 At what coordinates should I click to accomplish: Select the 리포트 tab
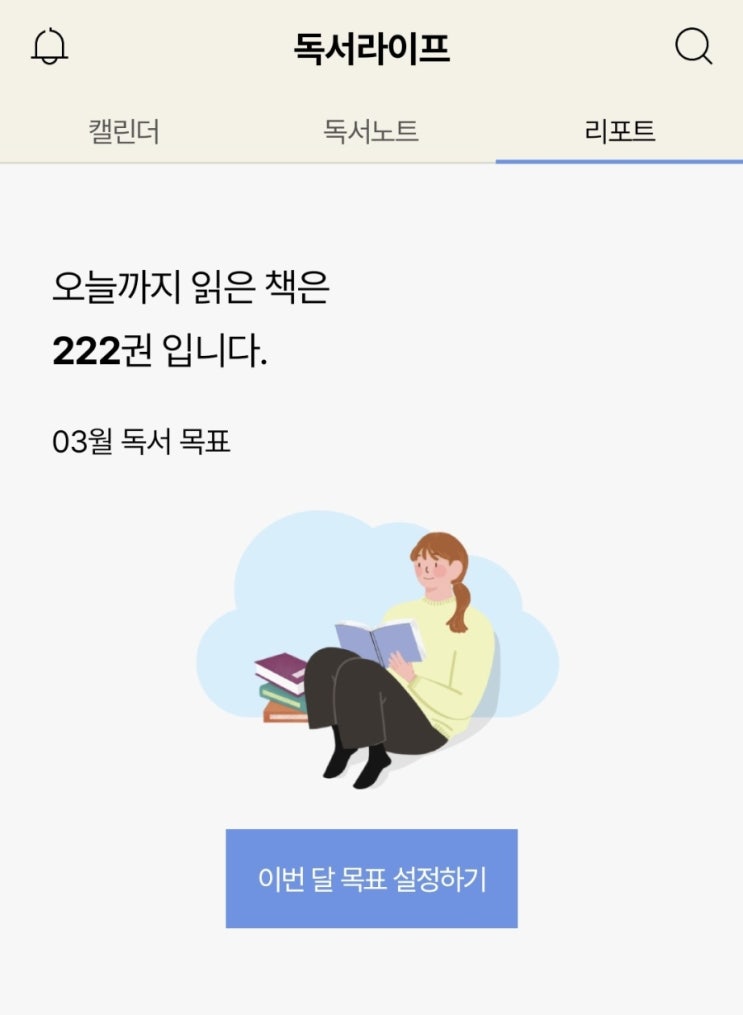620,131
